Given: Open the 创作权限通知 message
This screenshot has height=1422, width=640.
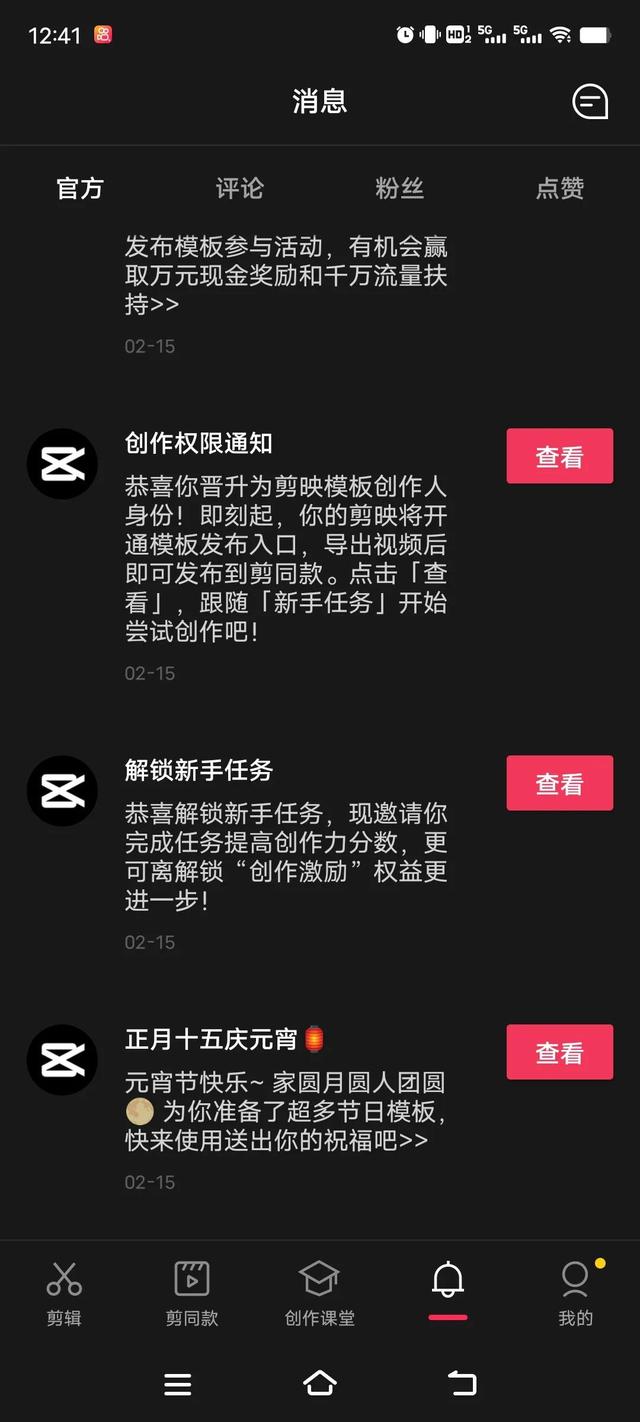Looking at the screenshot, I should [285, 545].
